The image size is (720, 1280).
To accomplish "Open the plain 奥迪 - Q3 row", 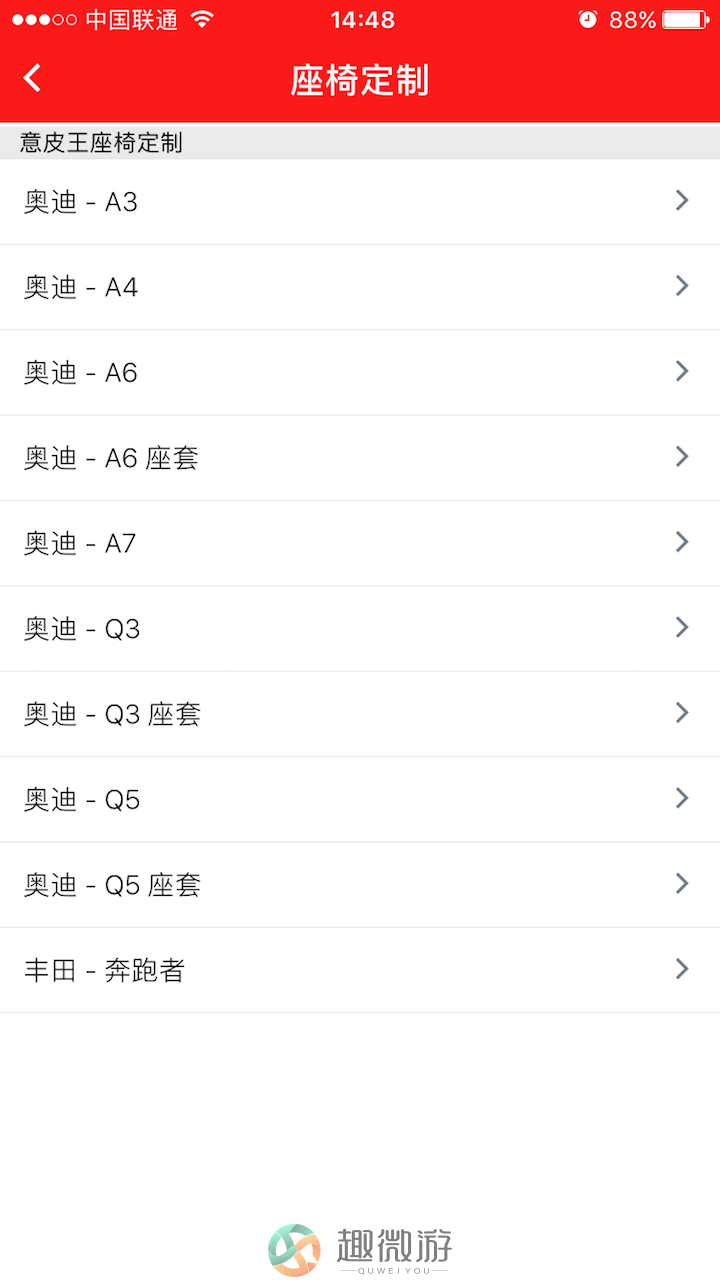I will click(x=360, y=628).
